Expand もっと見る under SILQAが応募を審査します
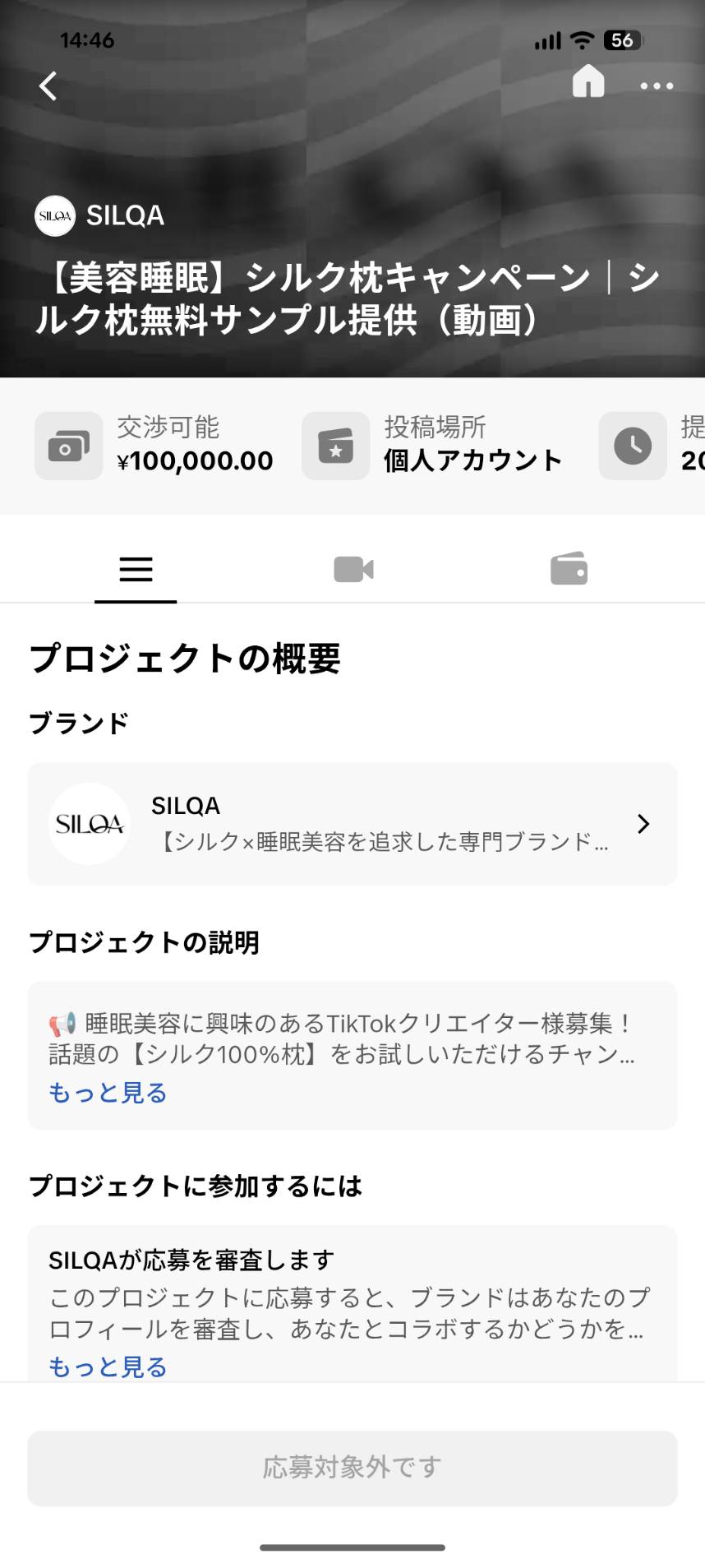 point(108,1367)
